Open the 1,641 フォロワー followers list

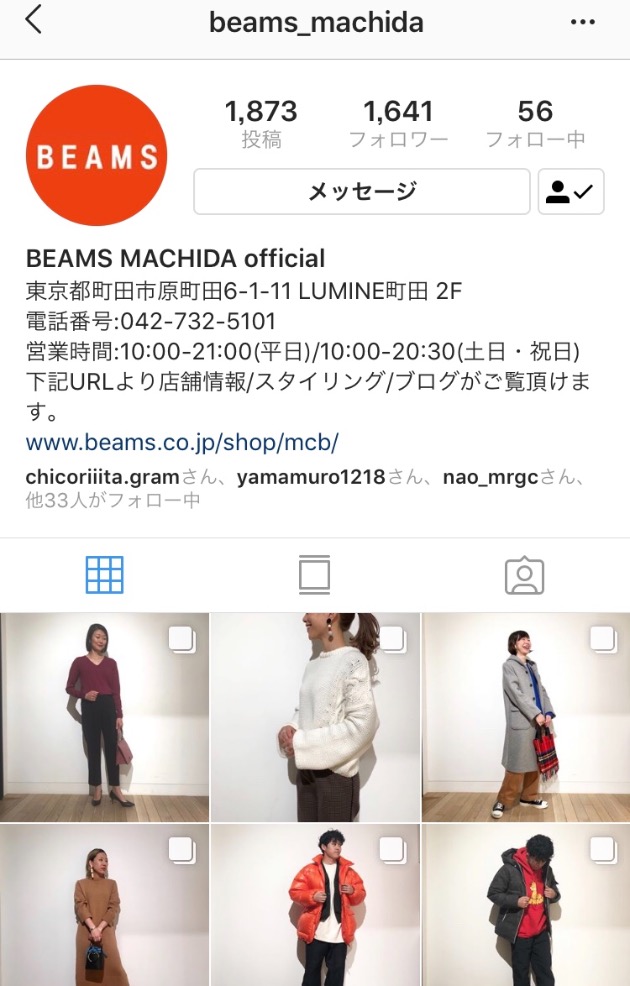click(x=398, y=123)
